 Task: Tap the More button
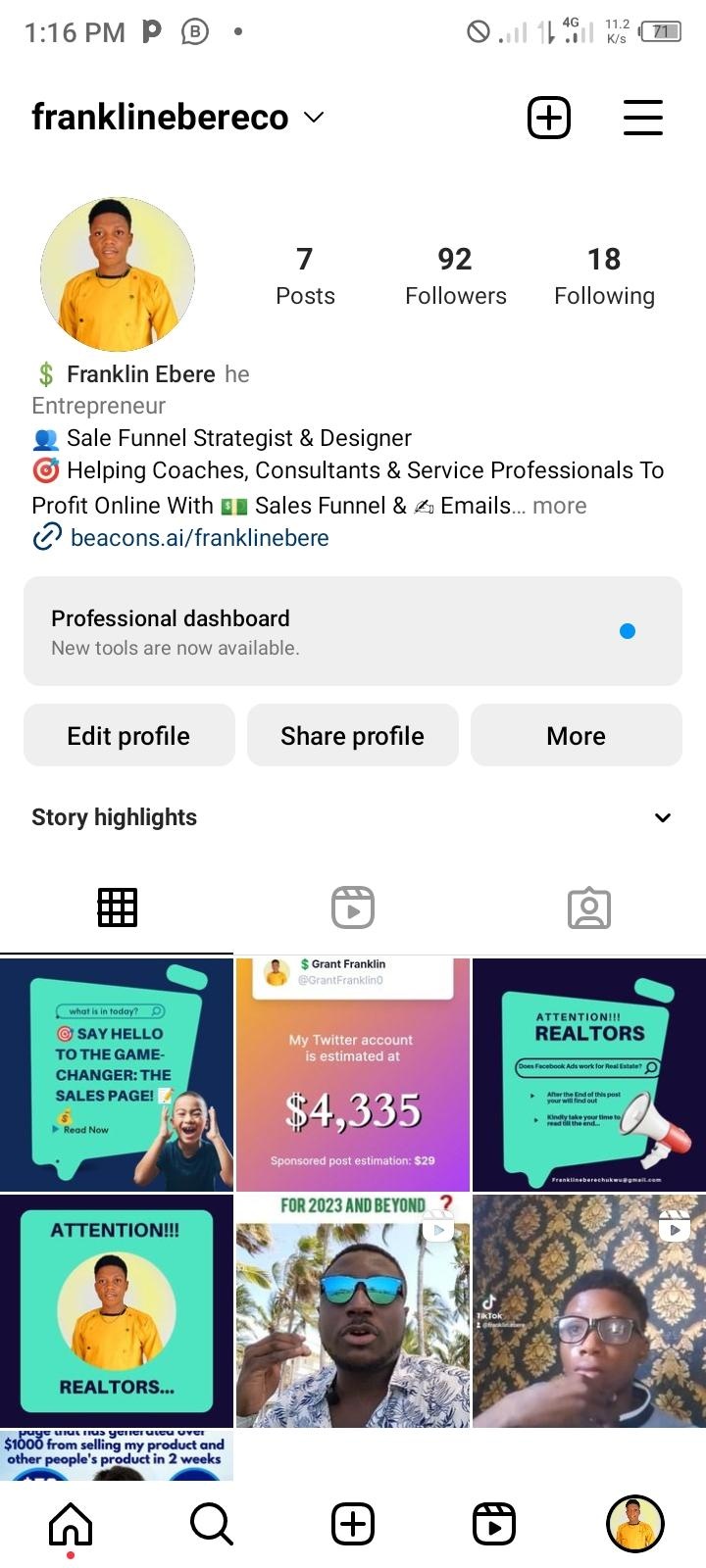pos(577,736)
